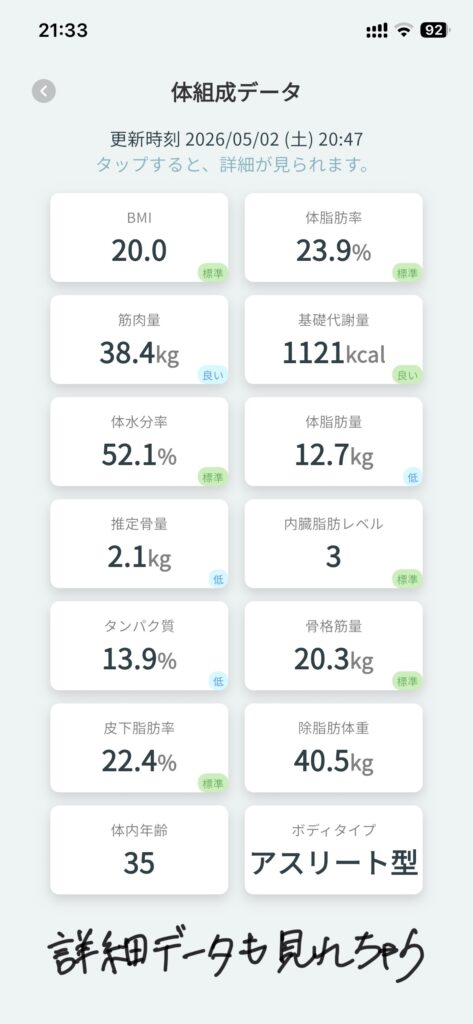Open ボディタイプ アスリート型 card

[x=333, y=850]
